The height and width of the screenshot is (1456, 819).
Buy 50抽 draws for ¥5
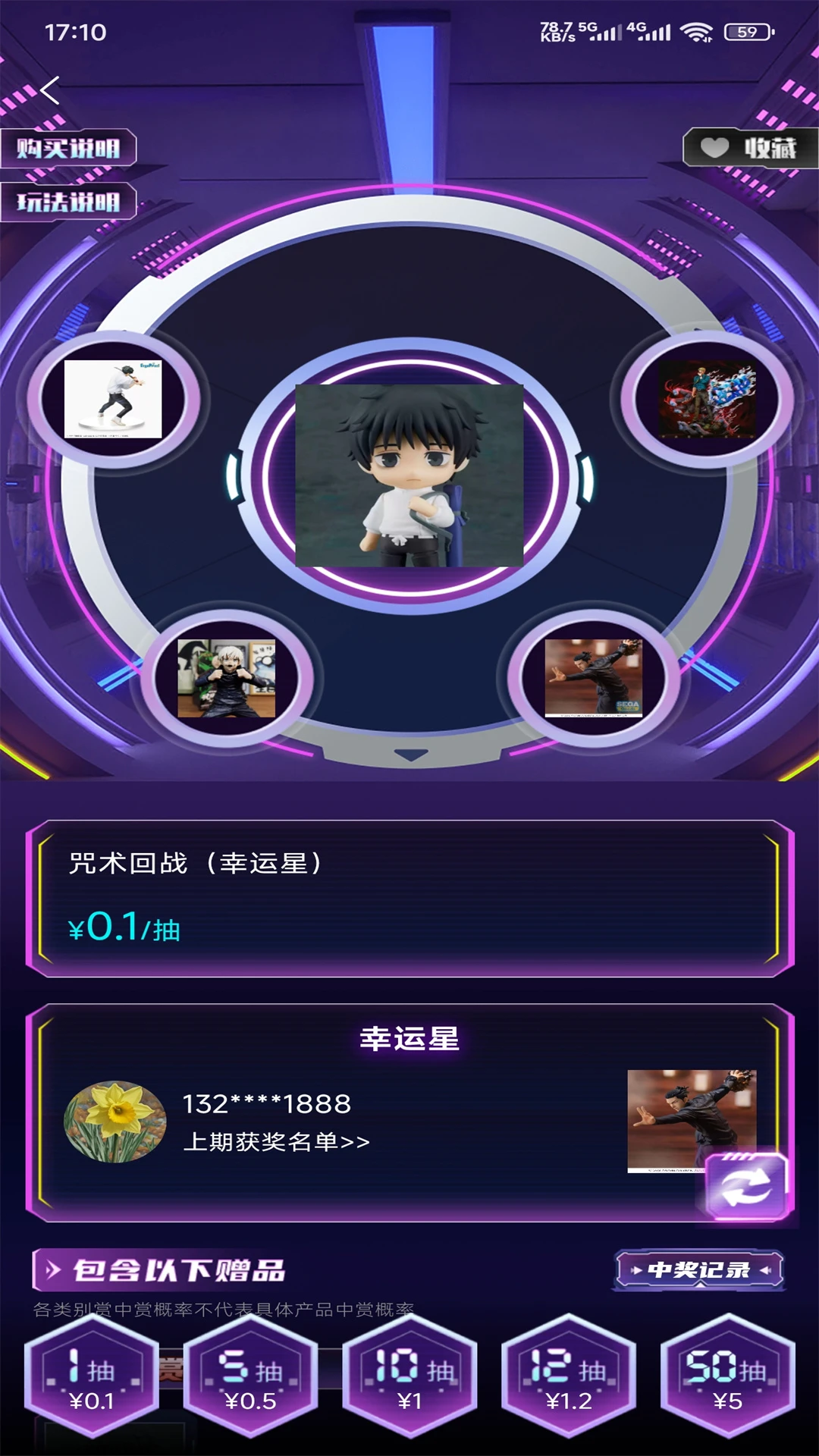point(727,1376)
